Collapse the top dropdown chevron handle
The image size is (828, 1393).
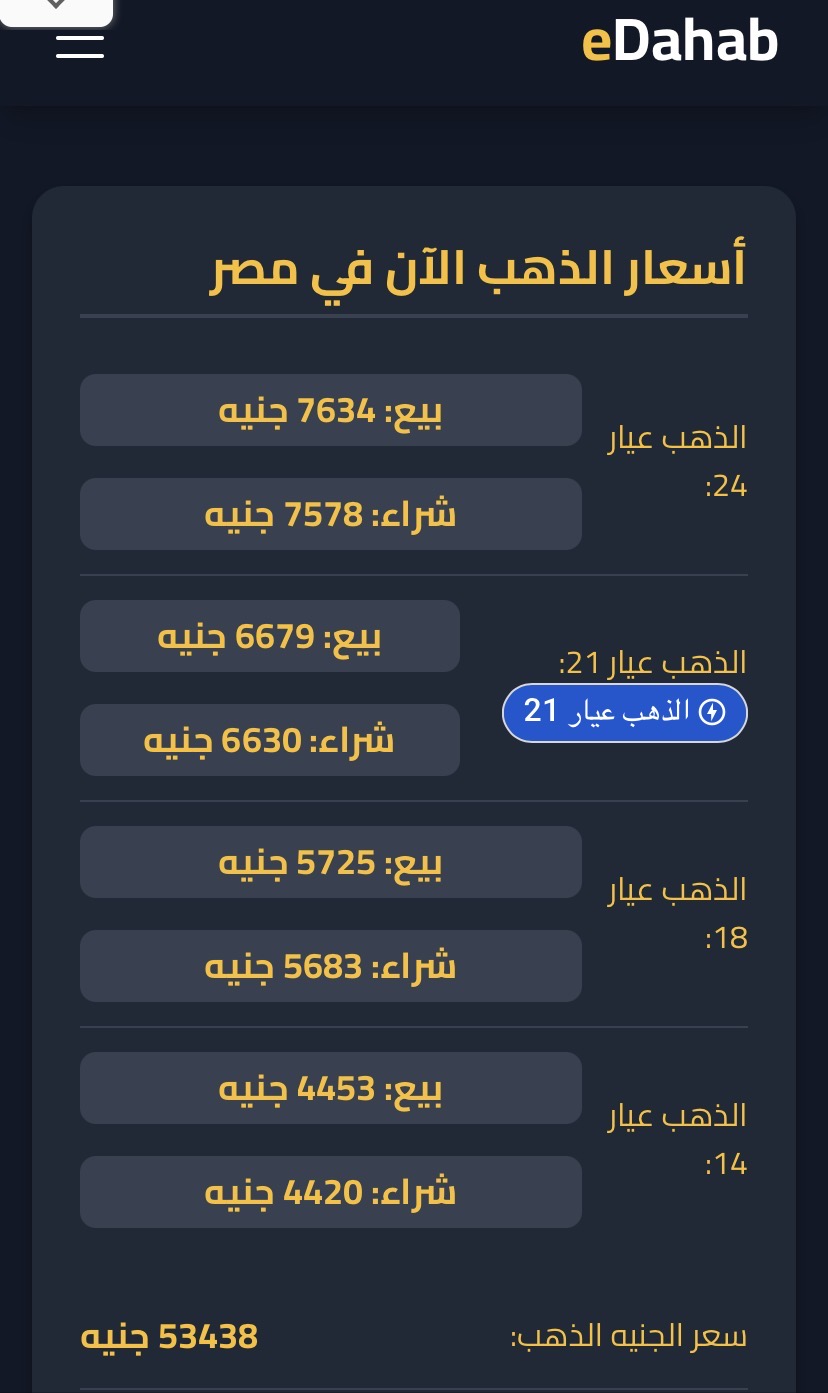56,8
